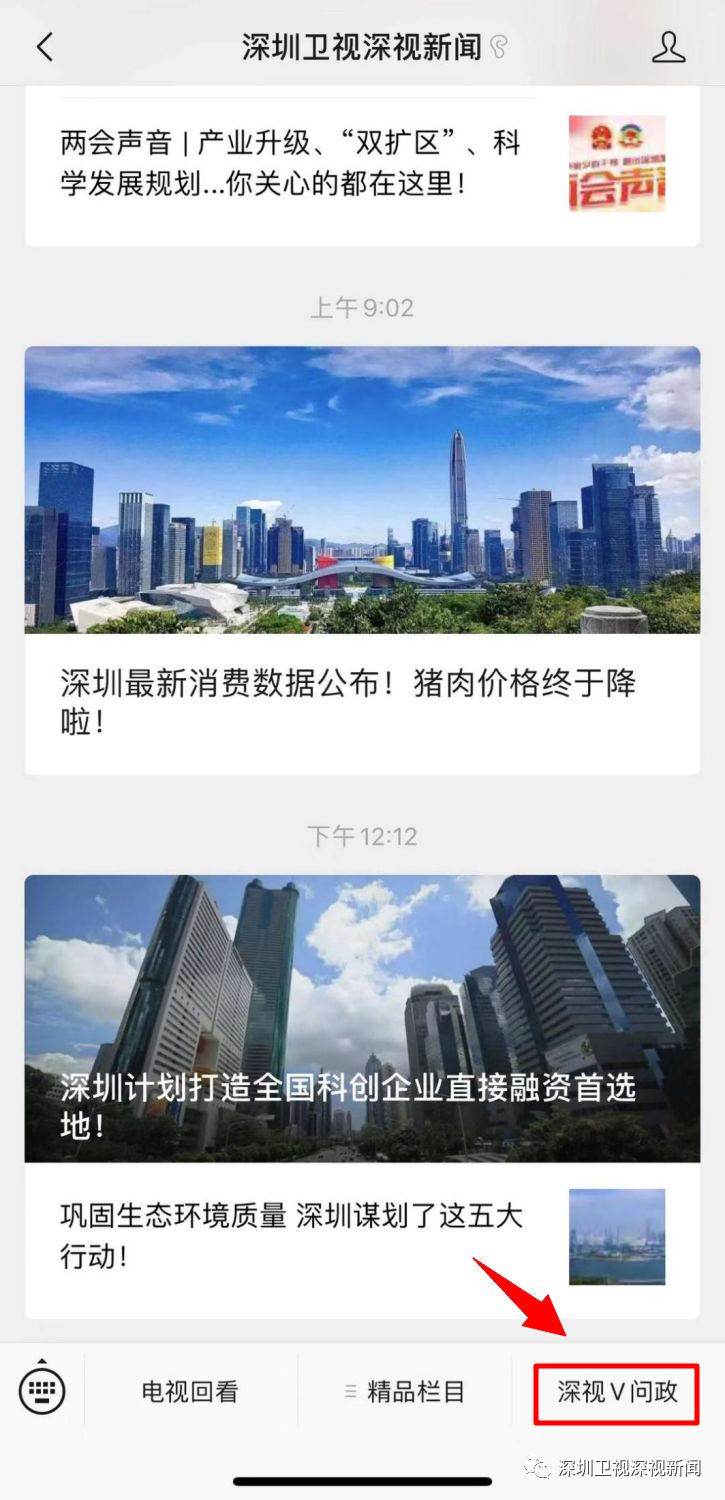Tap the small menu icon before 精品栏目
Screen dimensions: 725x1500
(x=351, y=1390)
